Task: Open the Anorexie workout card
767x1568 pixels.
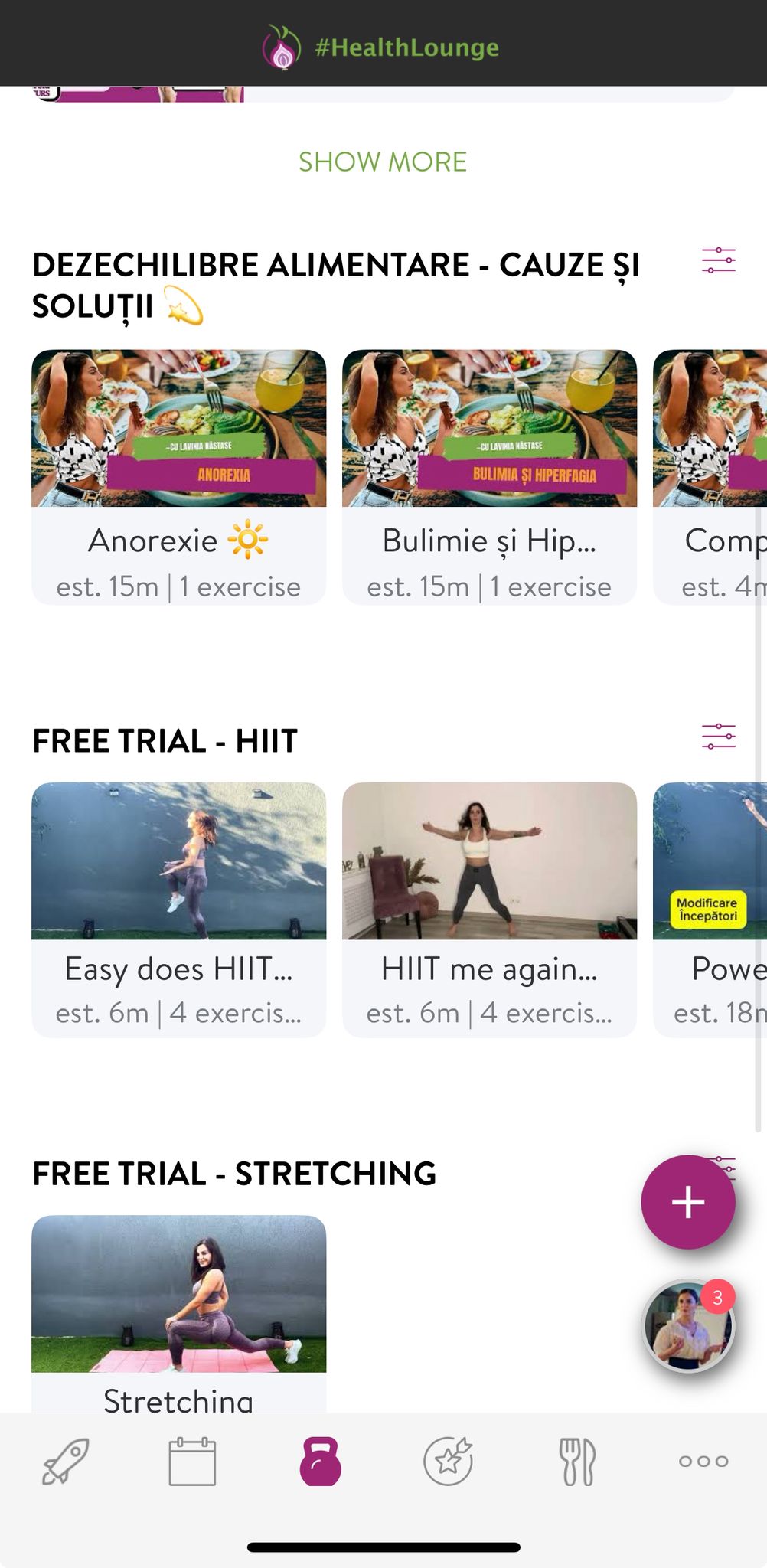Action: click(178, 476)
